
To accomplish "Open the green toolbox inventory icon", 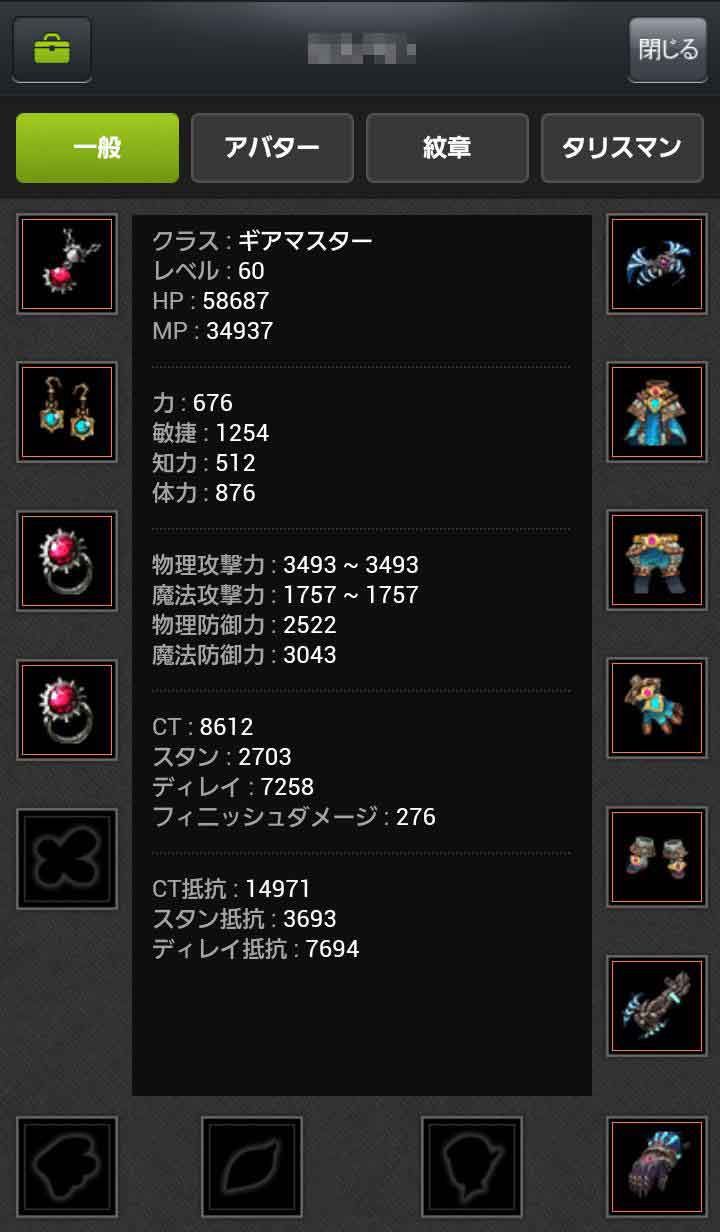I will [x=52, y=49].
